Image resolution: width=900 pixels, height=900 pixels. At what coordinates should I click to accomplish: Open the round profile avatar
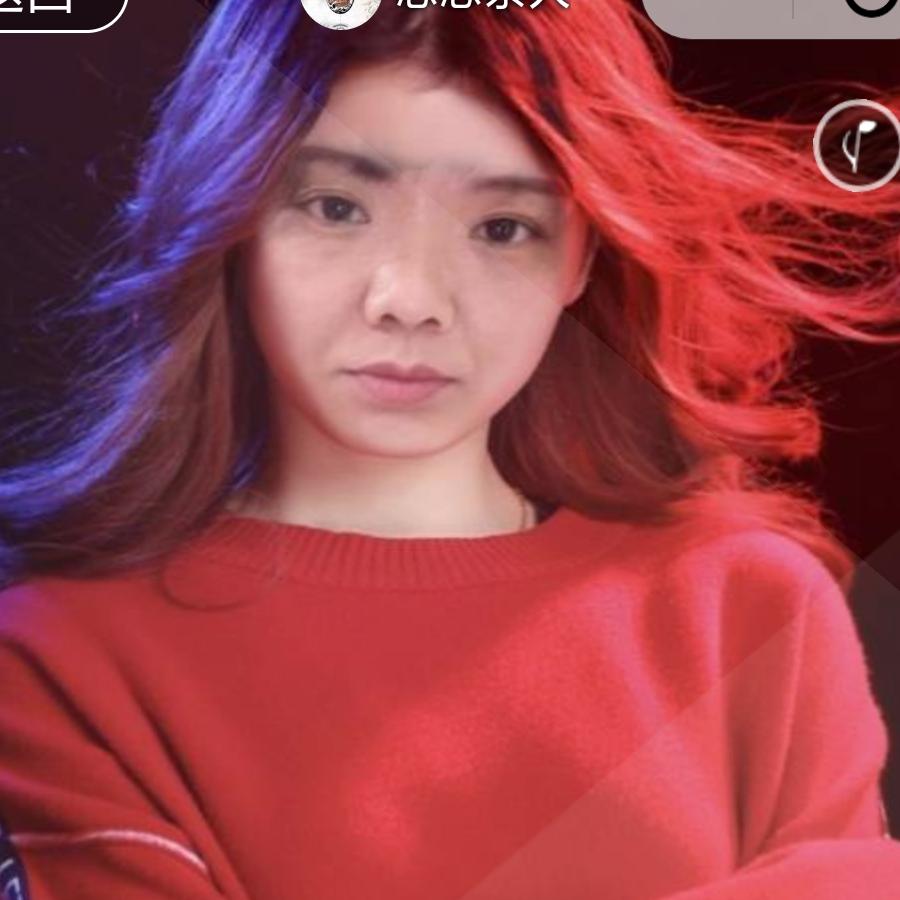340,12
